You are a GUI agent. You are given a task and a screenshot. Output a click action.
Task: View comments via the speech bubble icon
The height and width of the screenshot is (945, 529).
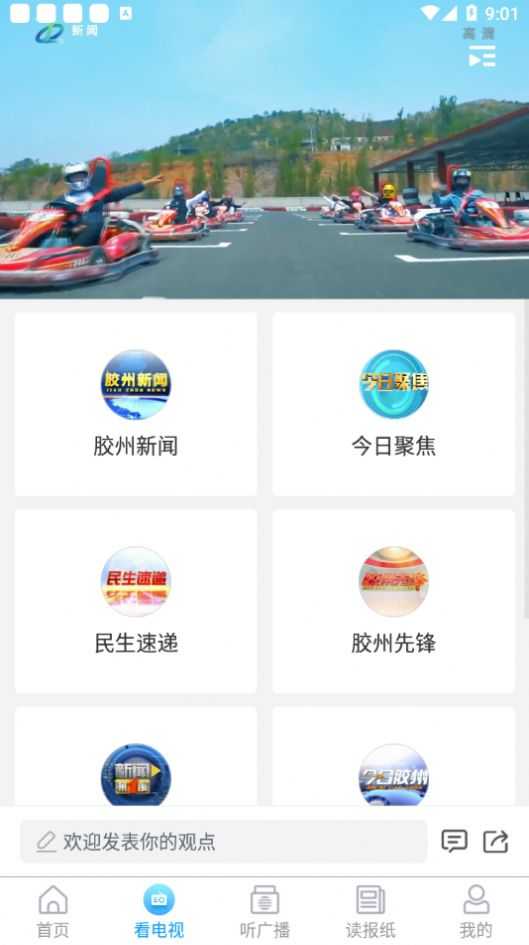click(454, 841)
